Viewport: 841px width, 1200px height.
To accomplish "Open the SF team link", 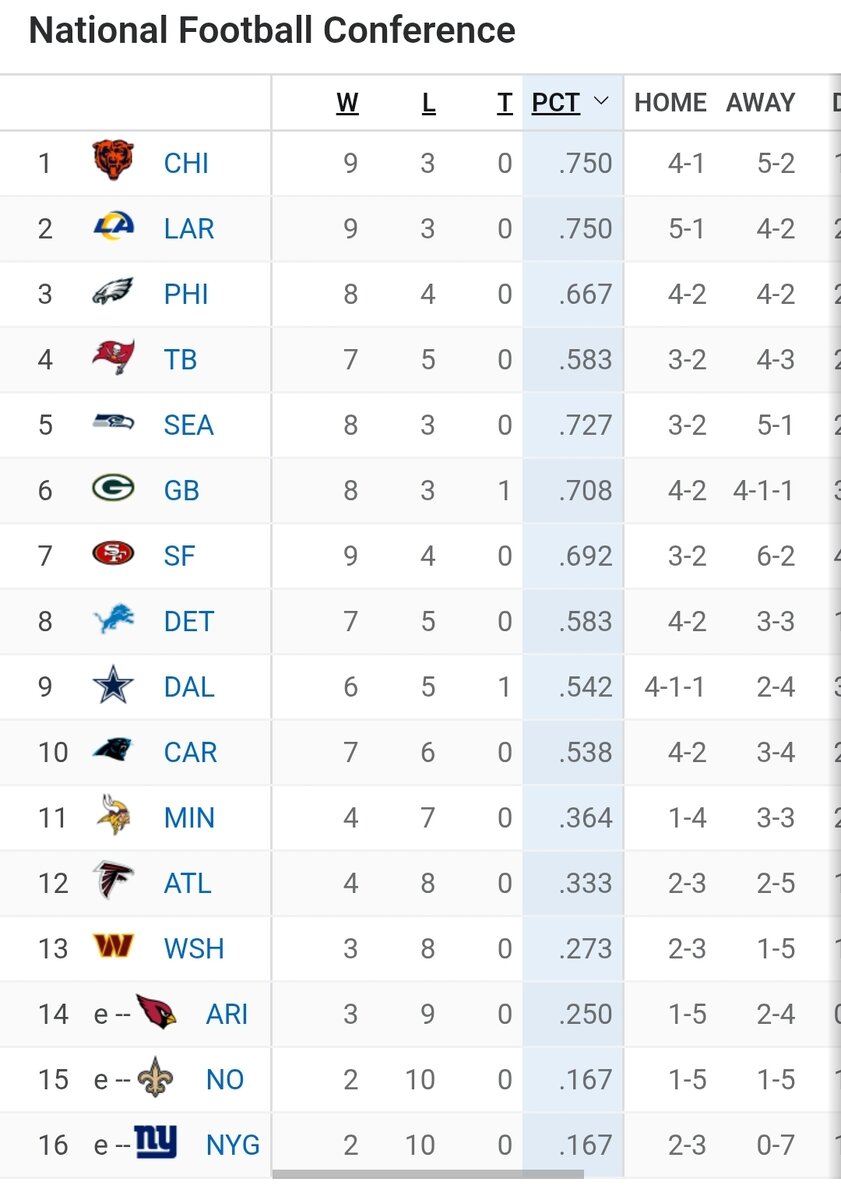I will (x=179, y=556).
